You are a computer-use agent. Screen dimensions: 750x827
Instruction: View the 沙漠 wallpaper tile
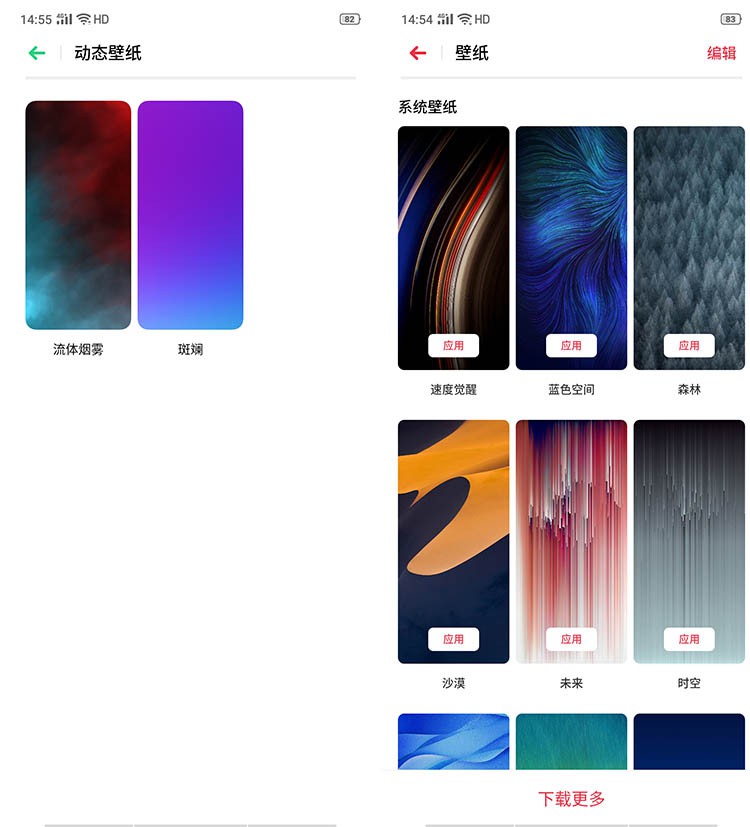tap(453, 520)
